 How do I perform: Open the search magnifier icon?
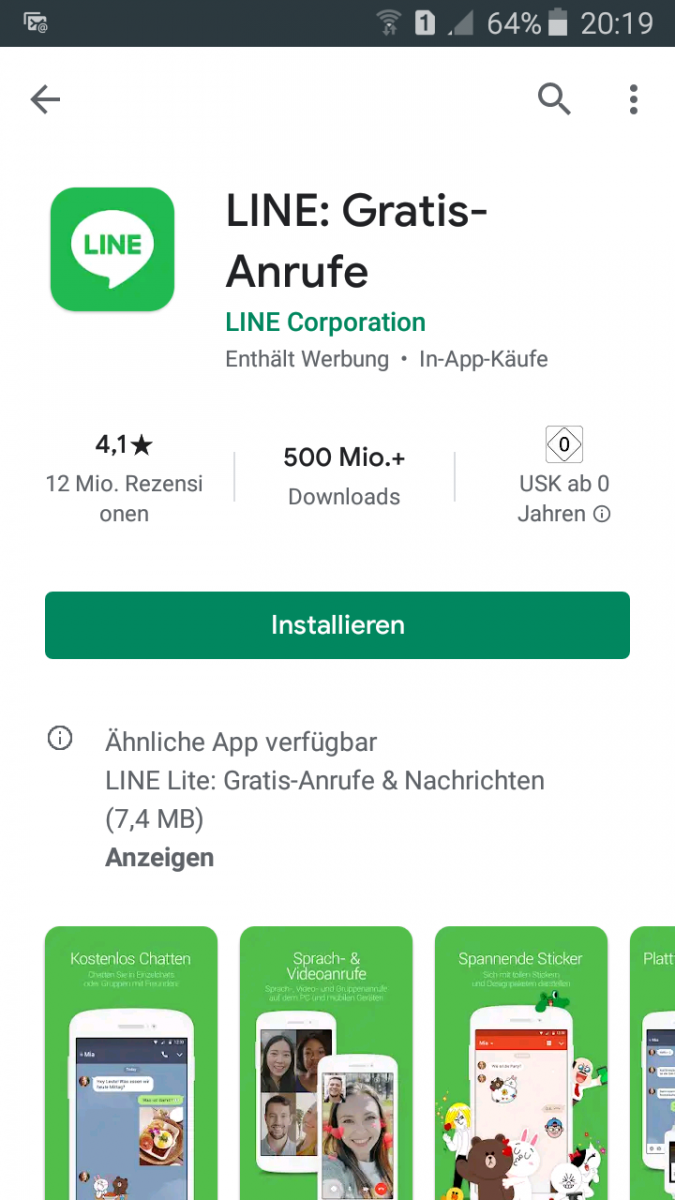[x=554, y=99]
